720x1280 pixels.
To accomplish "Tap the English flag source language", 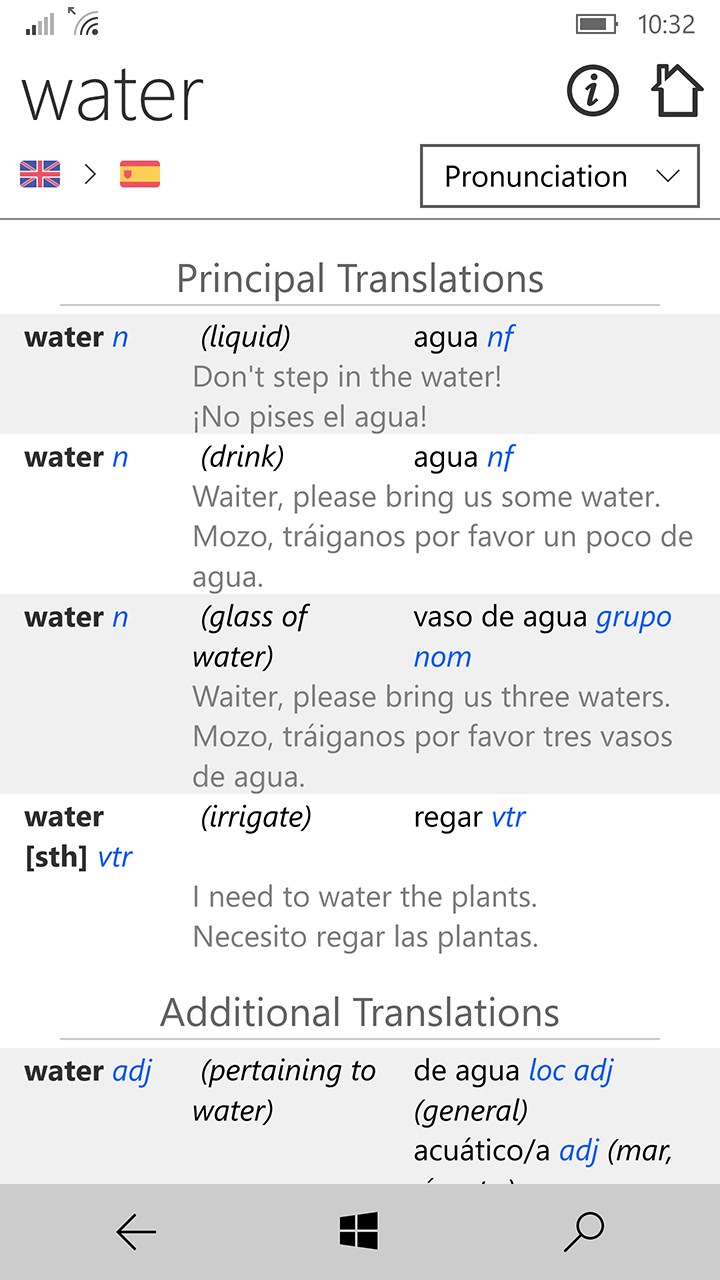I will pyautogui.click(x=40, y=175).
